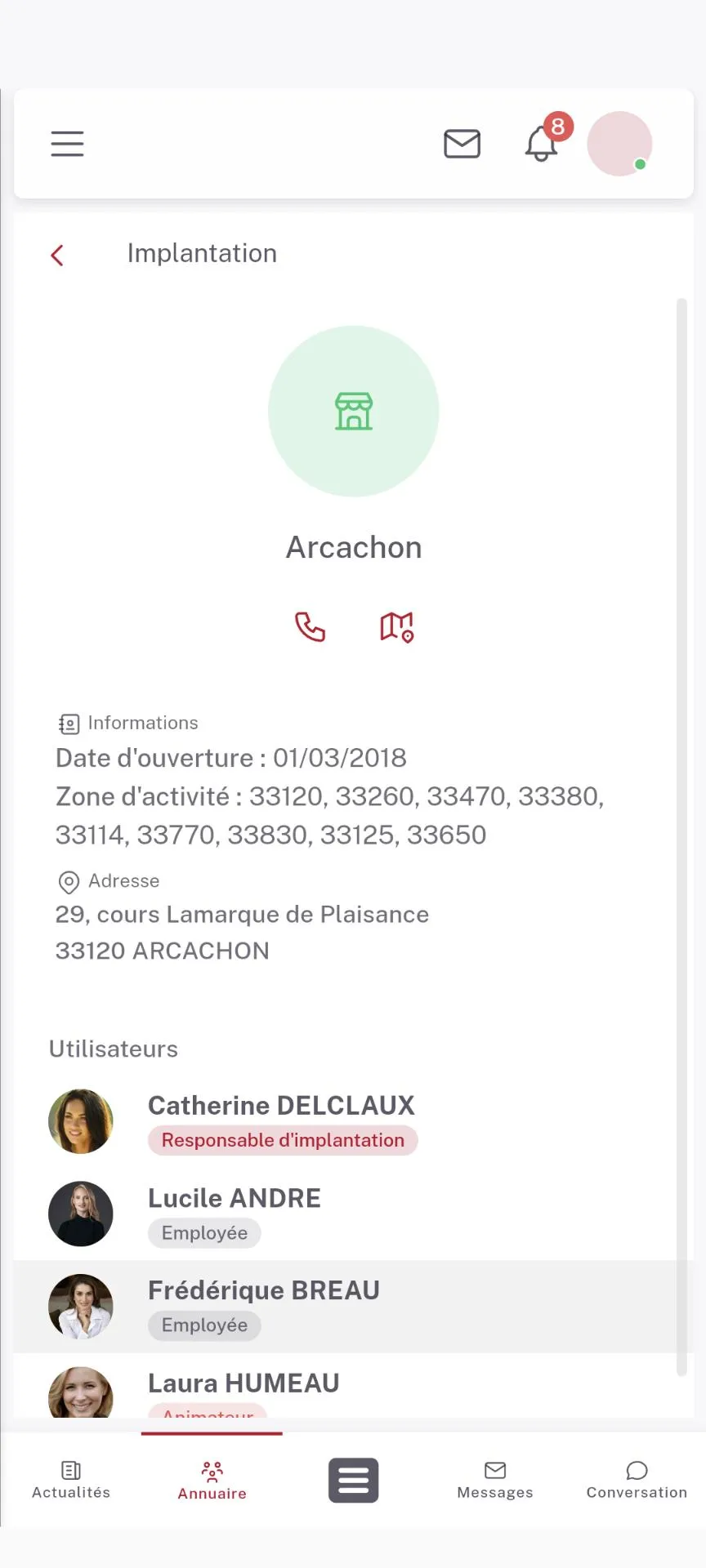The height and width of the screenshot is (1568, 706).
Task: Call Arcachon using the phone icon
Action: (311, 626)
